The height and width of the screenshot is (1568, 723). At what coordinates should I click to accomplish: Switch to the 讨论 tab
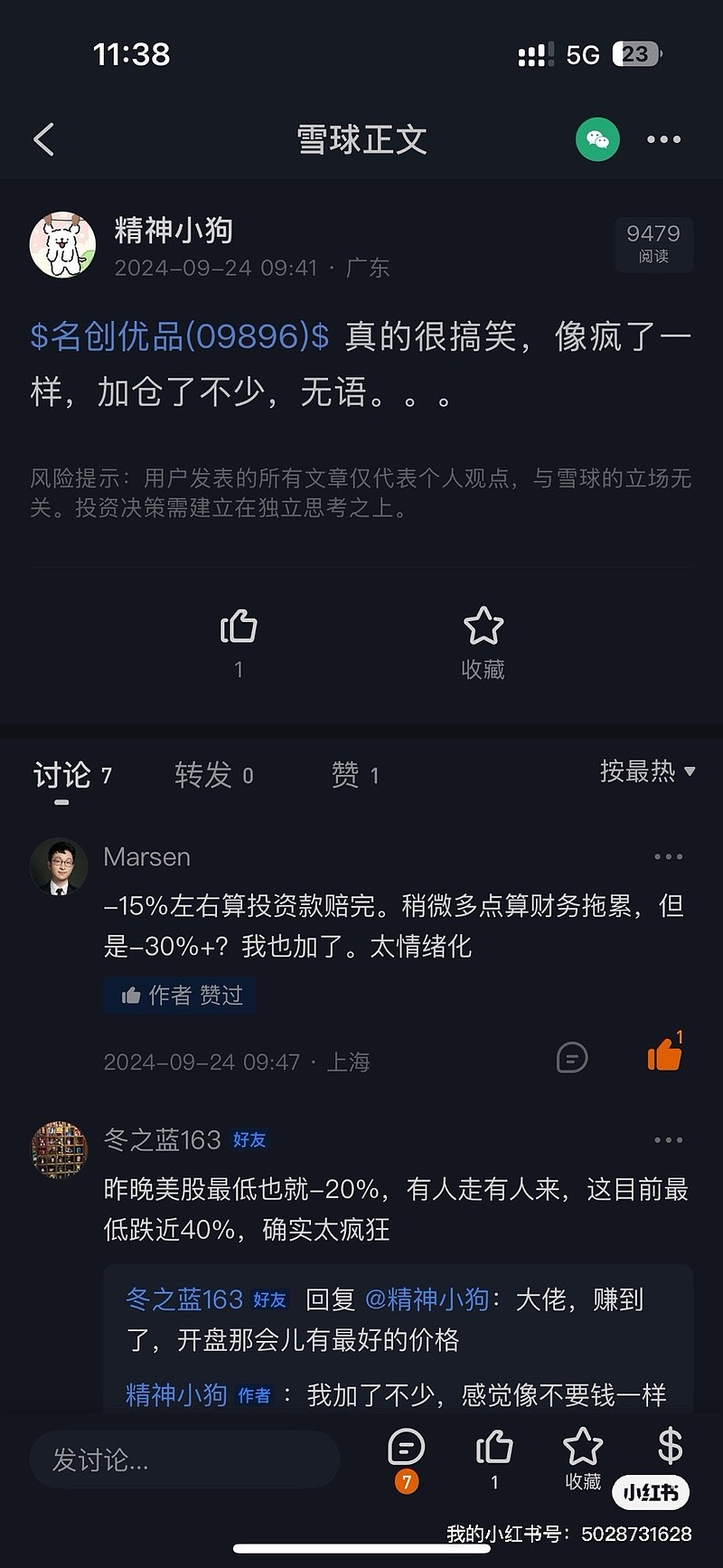tap(72, 775)
